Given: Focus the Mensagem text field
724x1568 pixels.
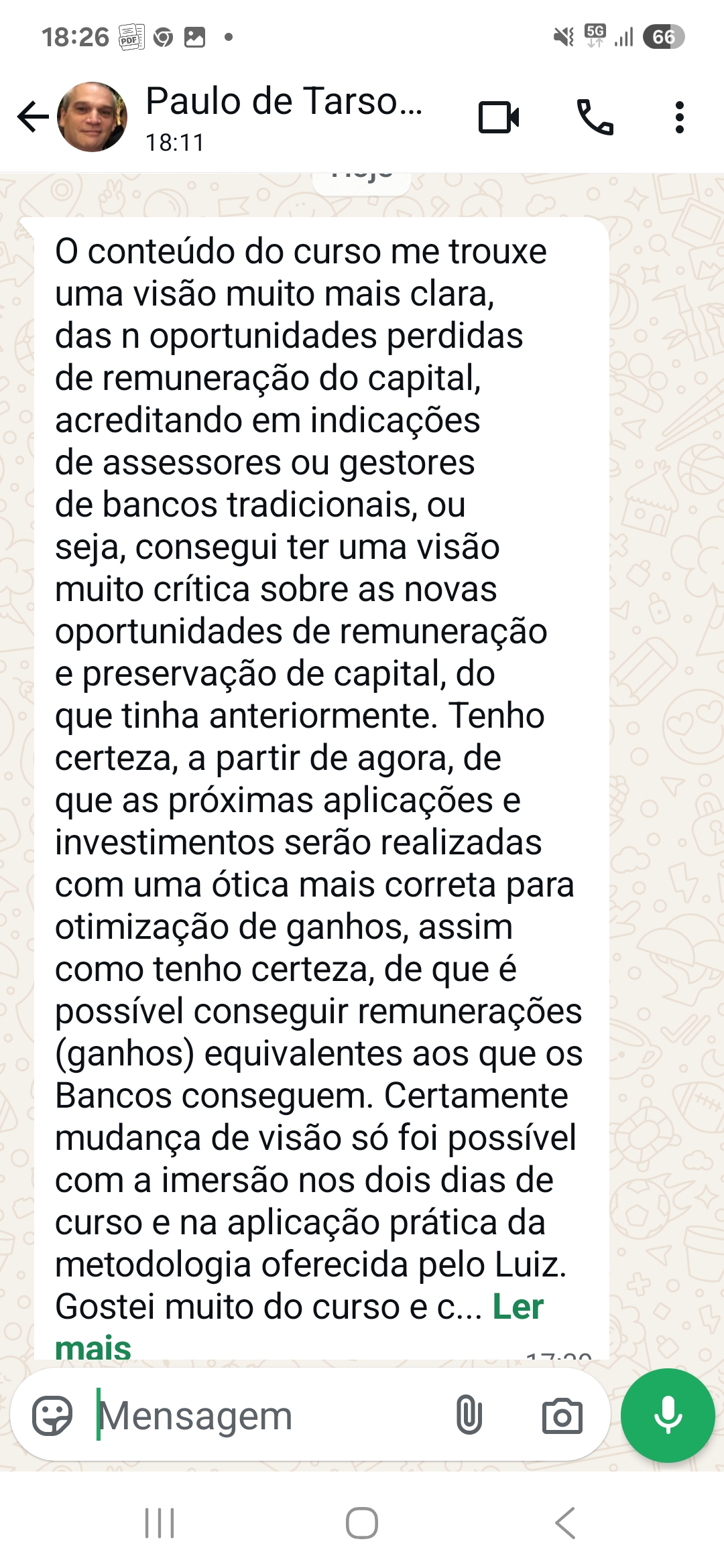Looking at the screenshot, I should pos(268,1416).
